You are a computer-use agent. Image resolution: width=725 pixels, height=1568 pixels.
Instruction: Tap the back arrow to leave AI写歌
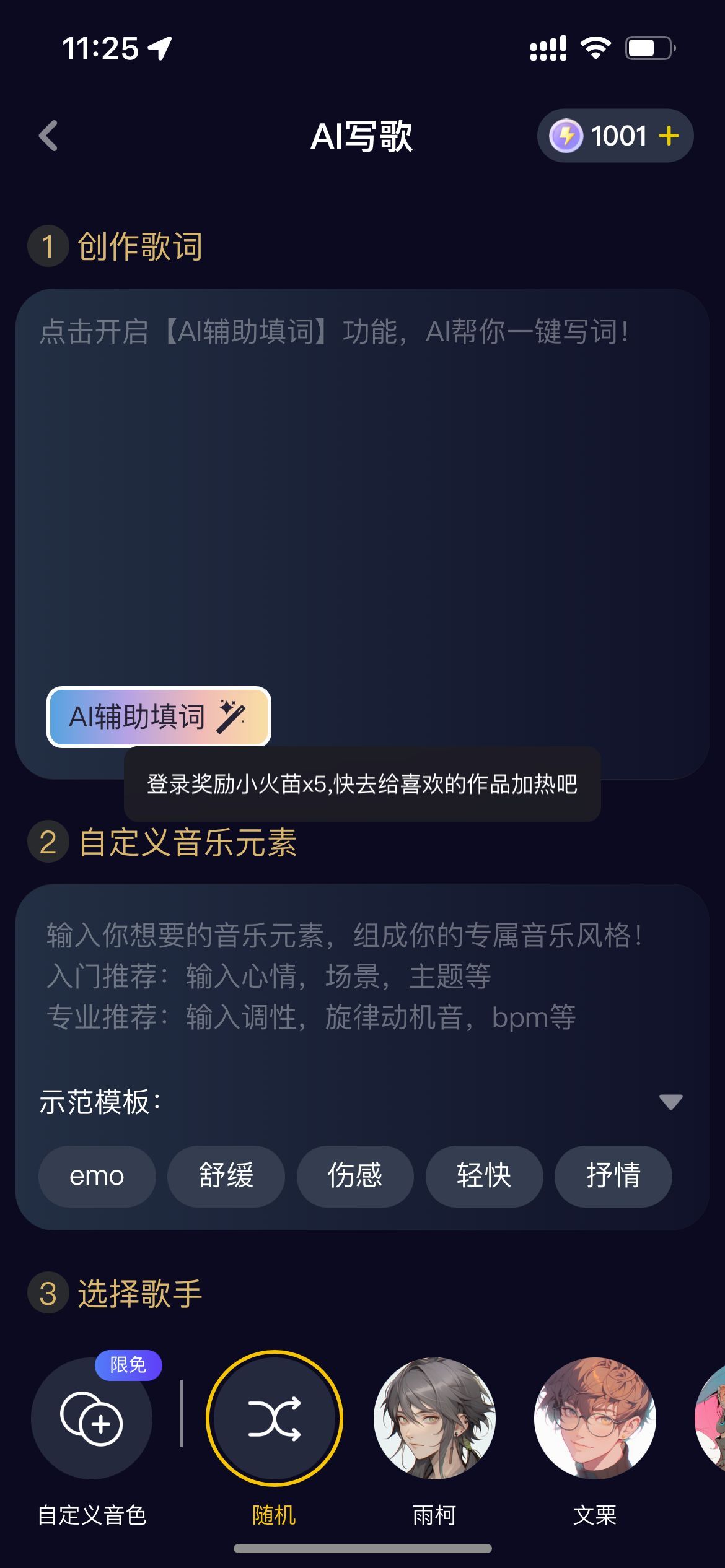coord(48,135)
